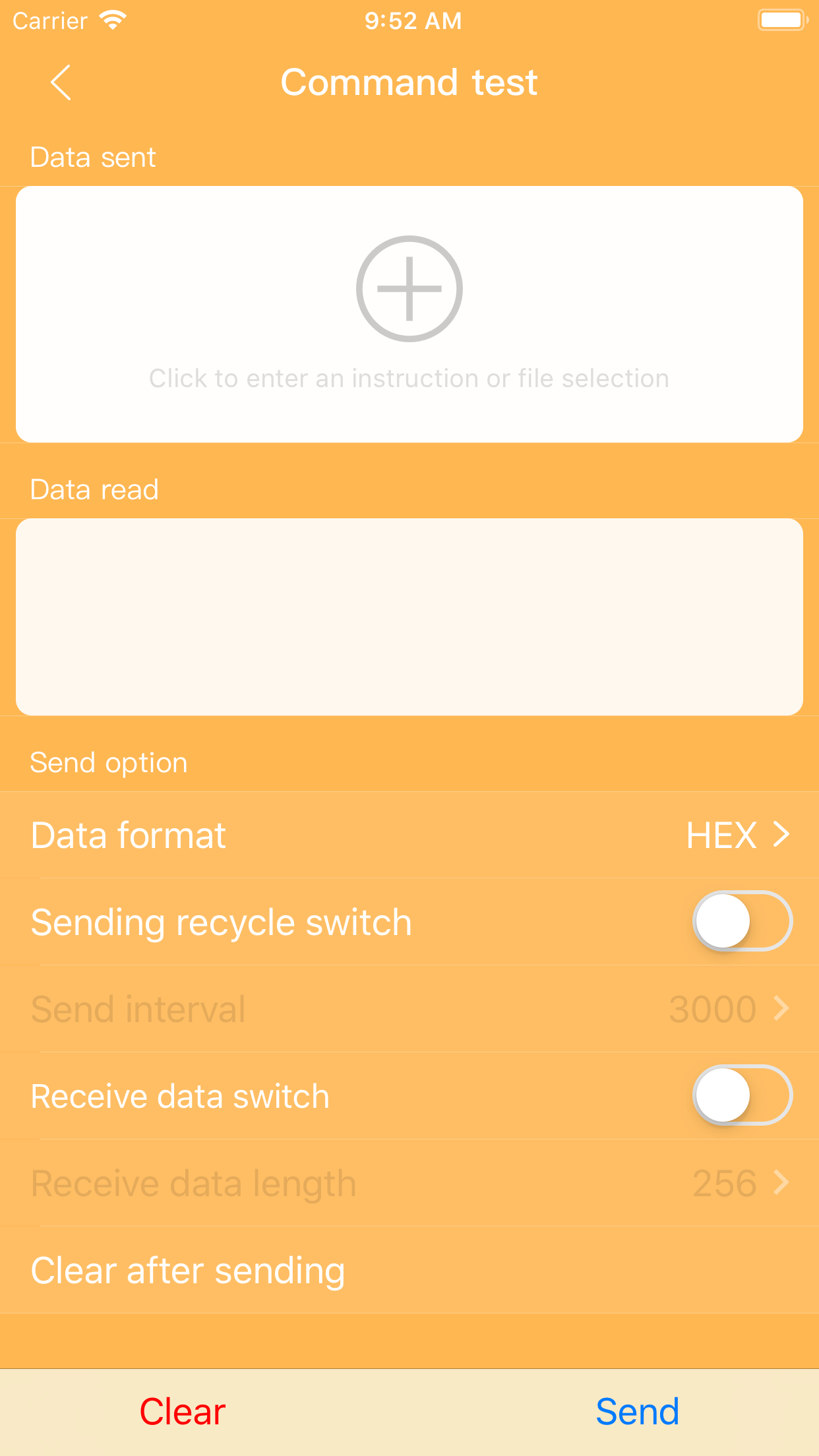Click to enter an instruction or file selection

pyautogui.click(x=409, y=378)
